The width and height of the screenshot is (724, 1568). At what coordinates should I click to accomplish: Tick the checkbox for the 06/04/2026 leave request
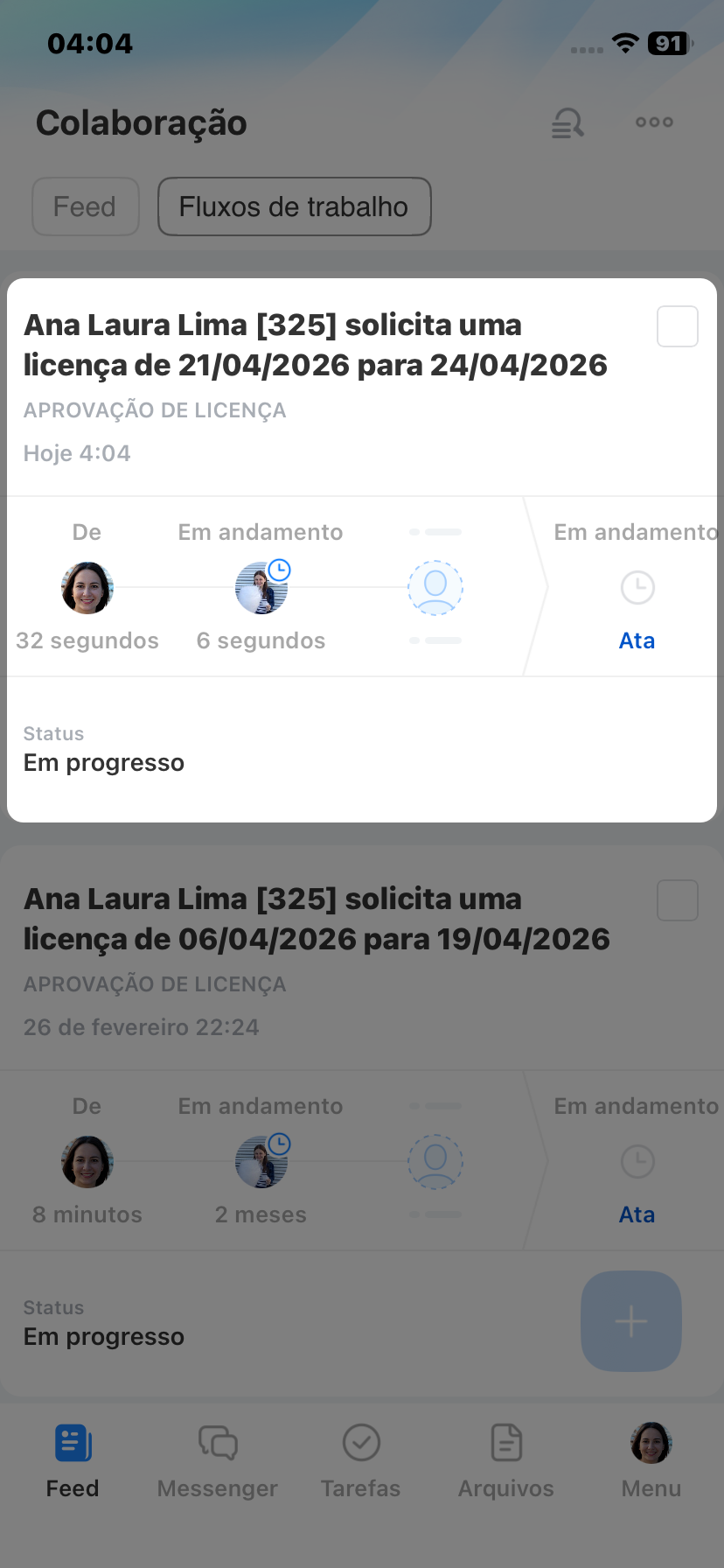(678, 900)
